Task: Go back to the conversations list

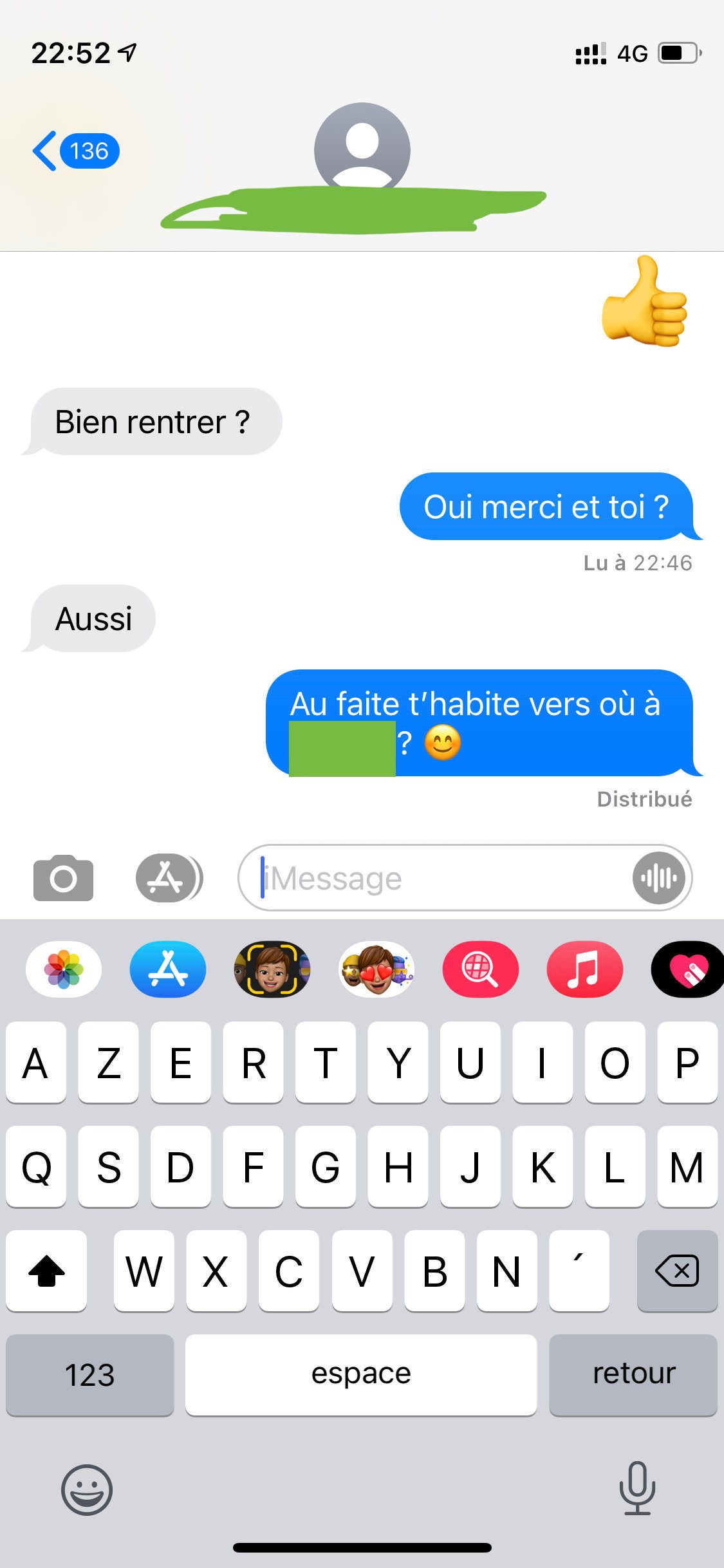Action: 74,151
